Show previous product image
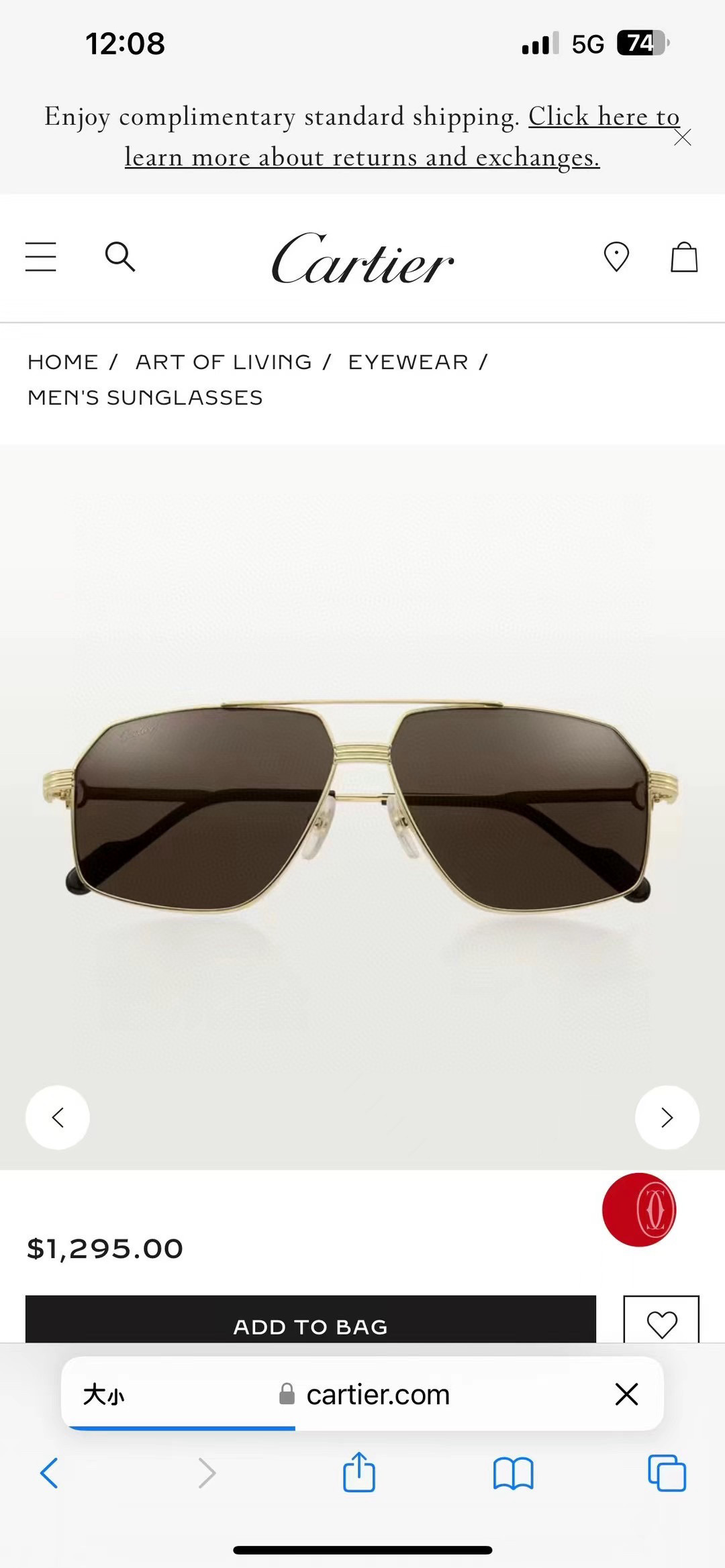Screen dimensions: 725x1568 58,1117
